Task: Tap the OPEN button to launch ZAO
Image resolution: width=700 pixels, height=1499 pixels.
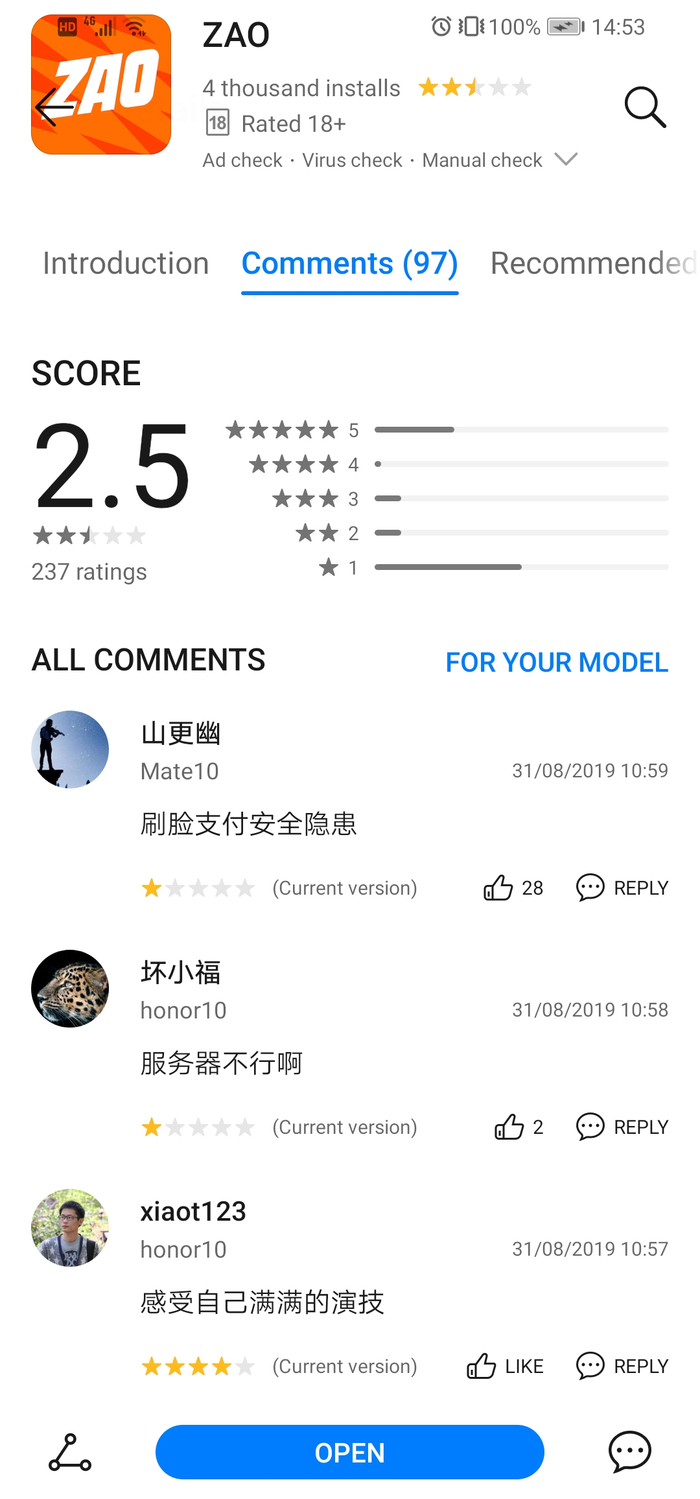Action: click(x=350, y=1452)
